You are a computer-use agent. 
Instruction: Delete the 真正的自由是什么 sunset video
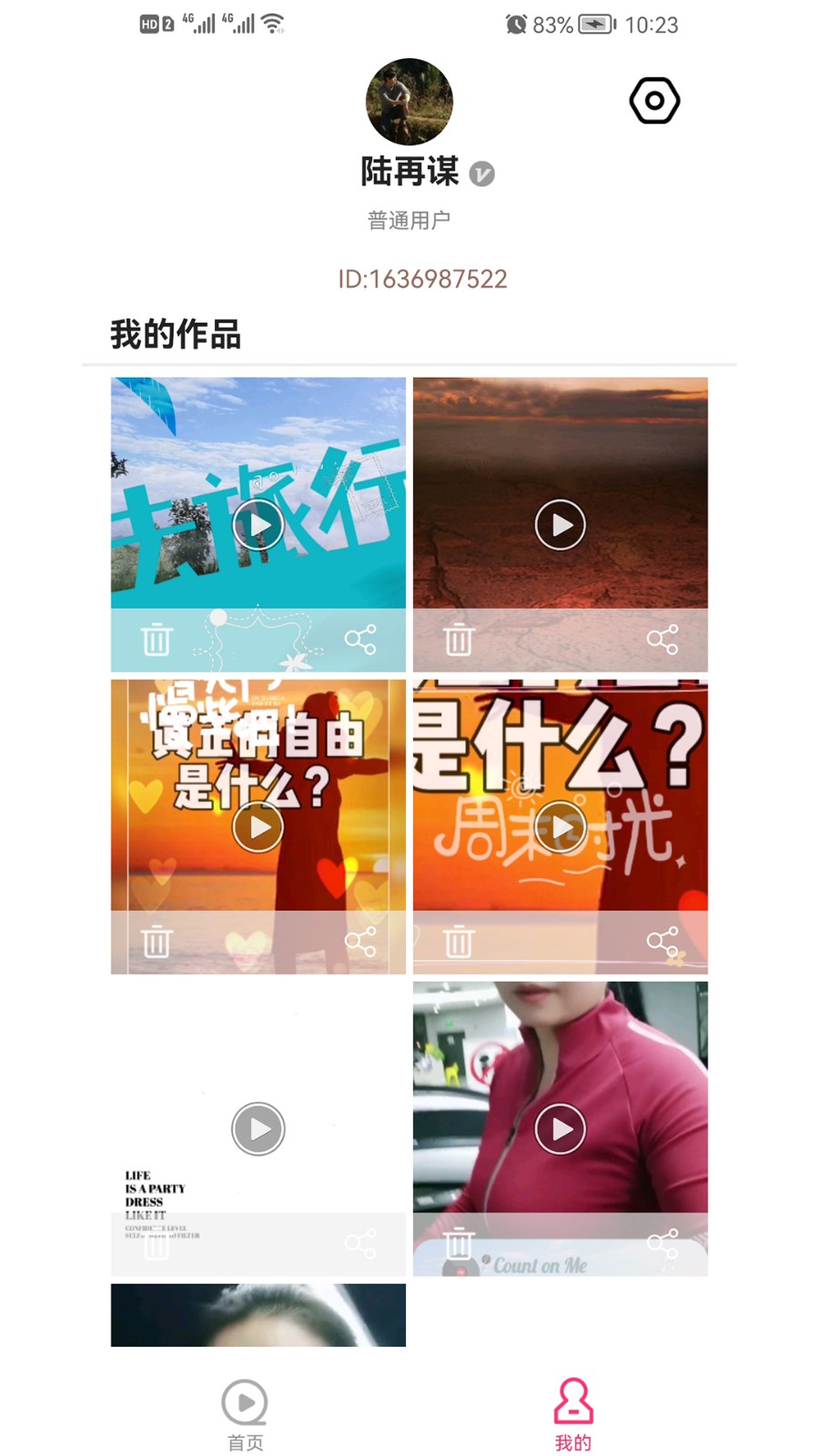point(157,942)
